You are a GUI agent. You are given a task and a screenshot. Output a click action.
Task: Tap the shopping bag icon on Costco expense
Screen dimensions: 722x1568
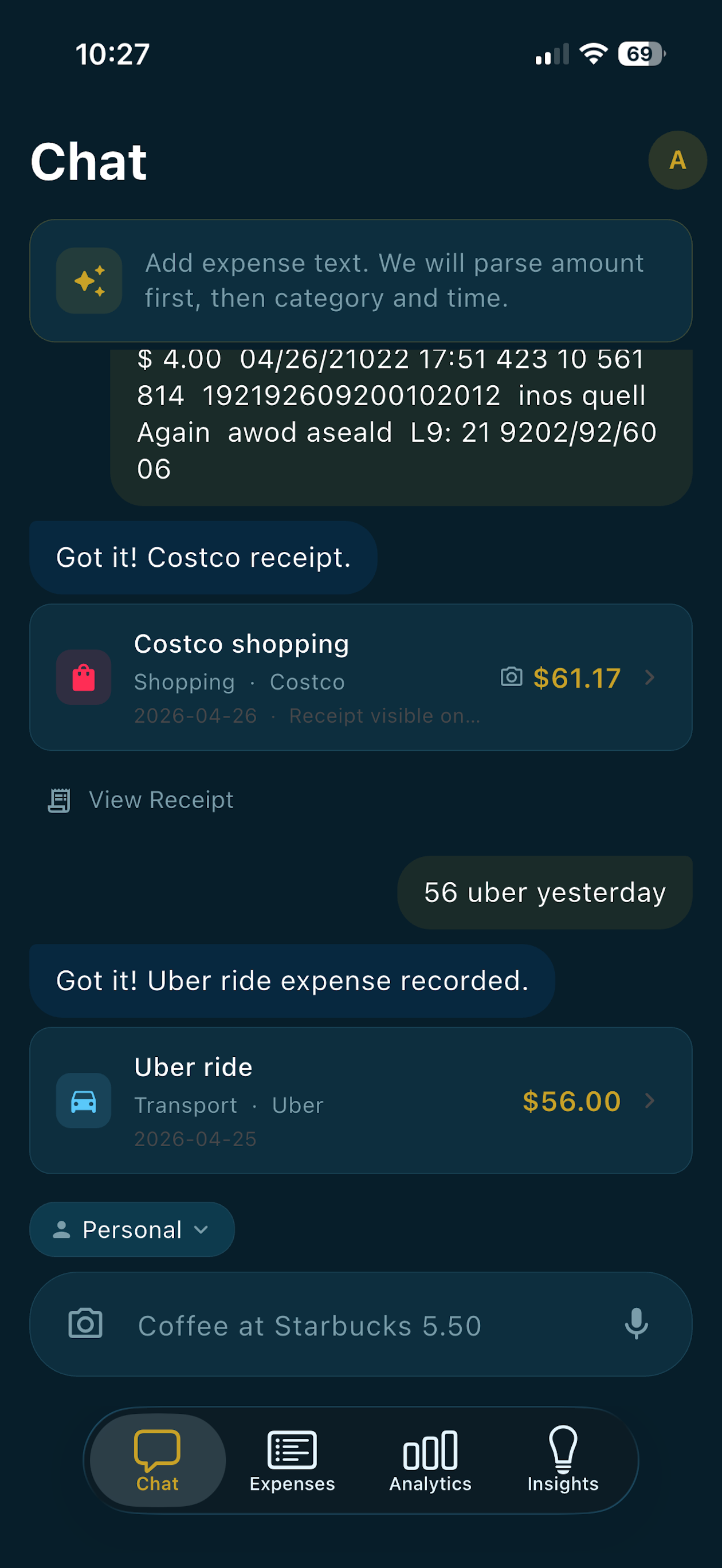coord(84,677)
